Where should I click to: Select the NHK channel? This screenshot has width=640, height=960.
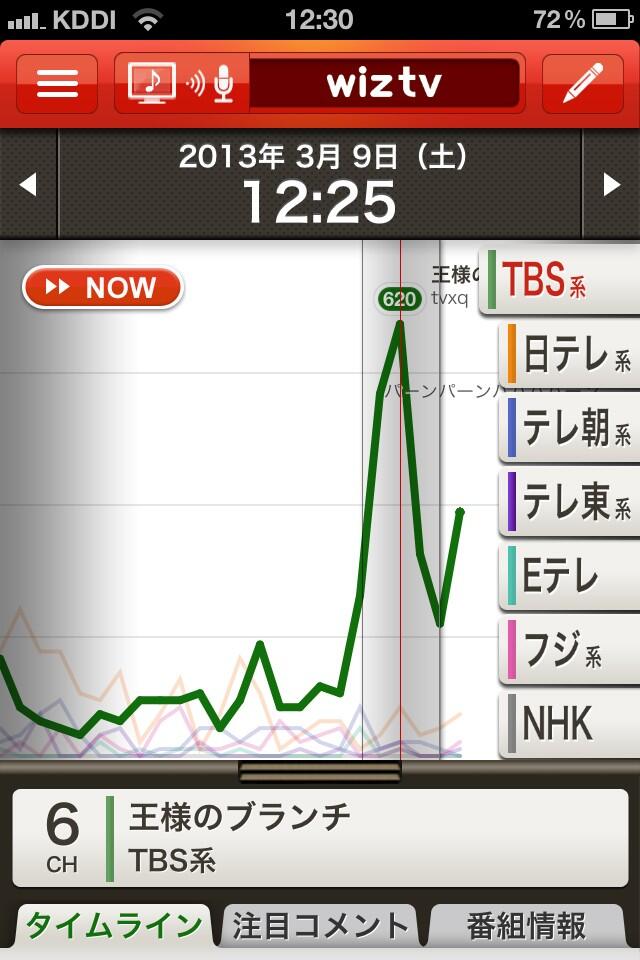click(570, 724)
